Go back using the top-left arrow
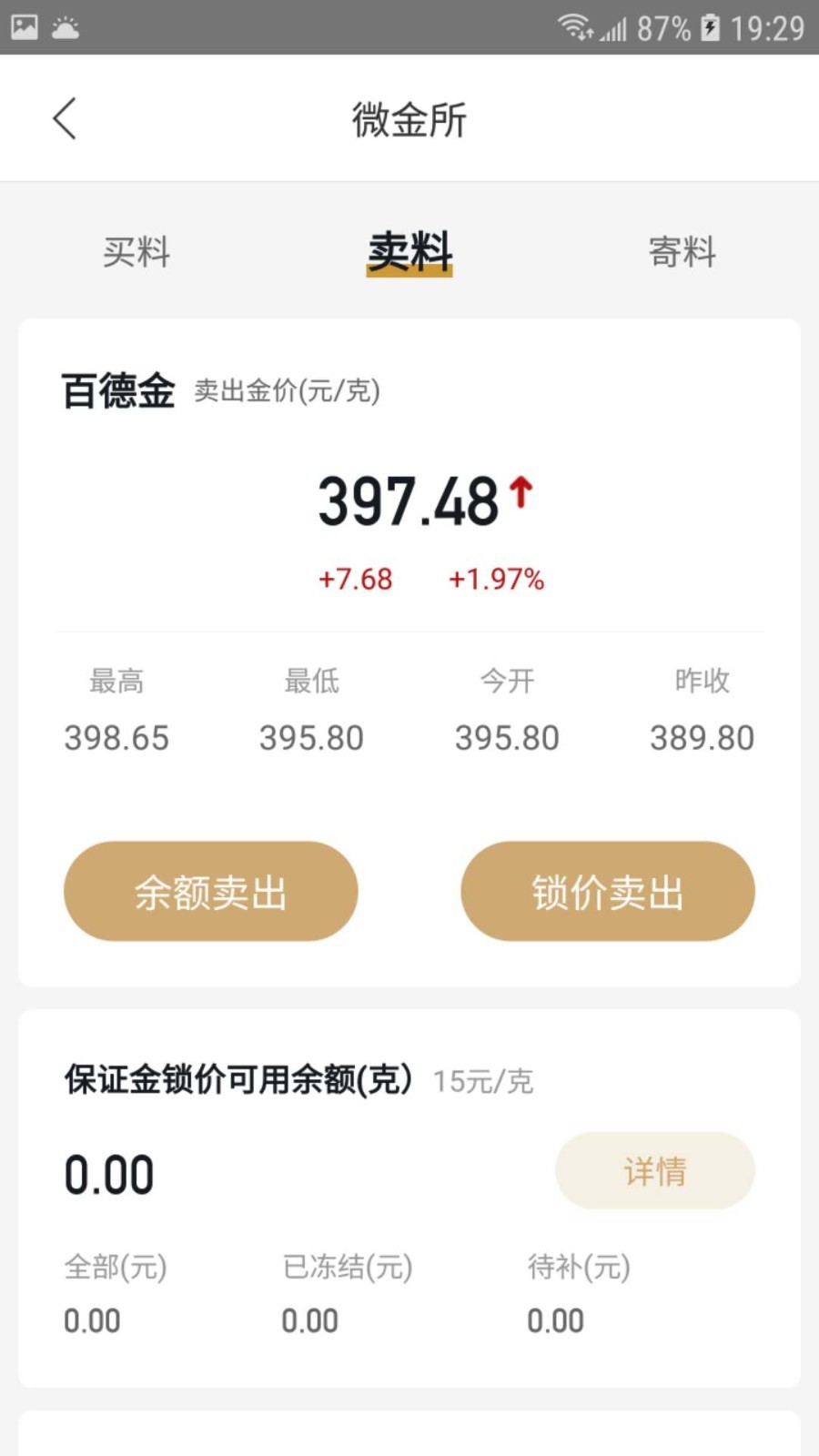The width and height of the screenshot is (819, 1456). 65,119
